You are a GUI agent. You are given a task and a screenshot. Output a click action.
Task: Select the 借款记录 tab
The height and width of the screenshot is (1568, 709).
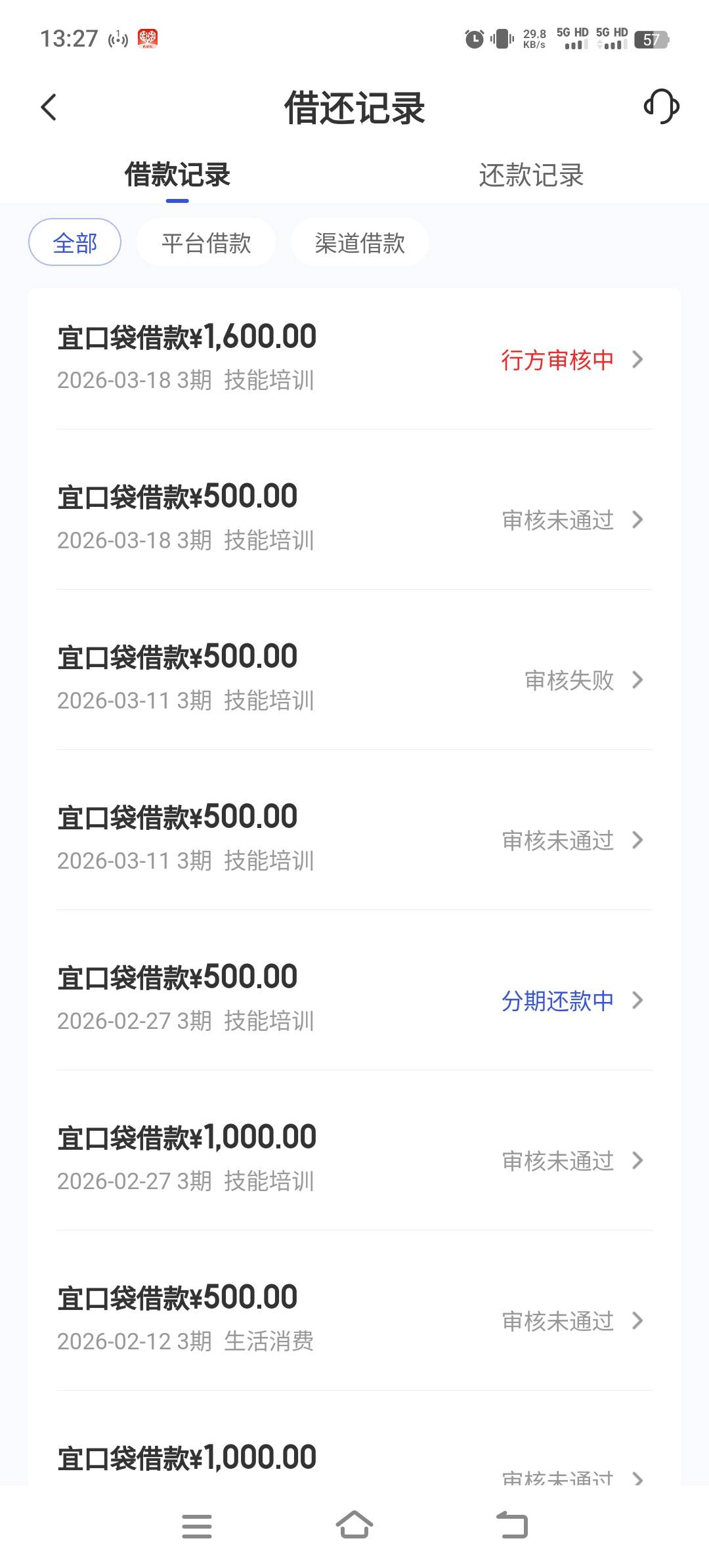click(x=177, y=175)
